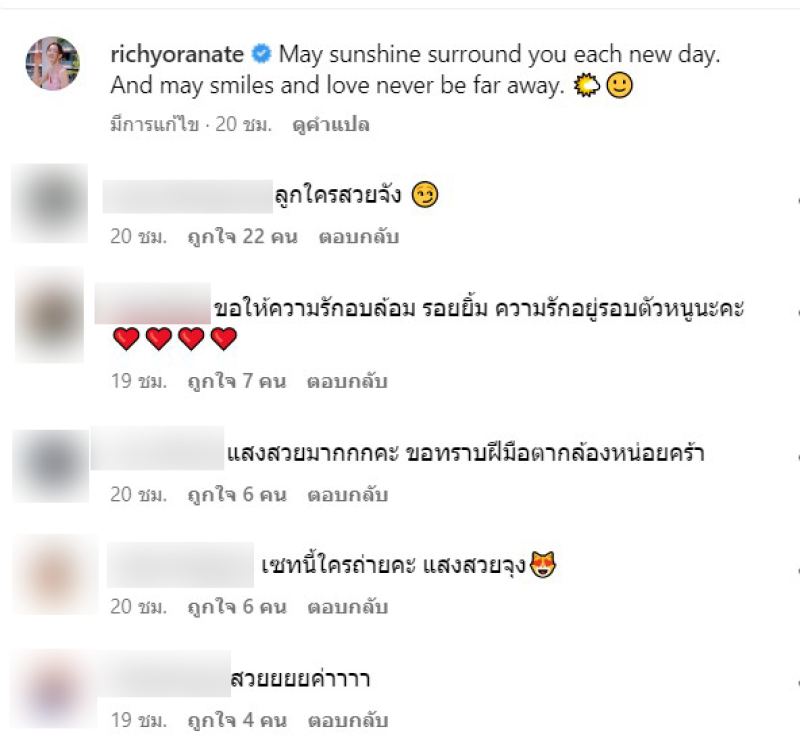This screenshot has width=800, height=750.
Task: Open richyoranate's profile picture
Action: (52, 64)
